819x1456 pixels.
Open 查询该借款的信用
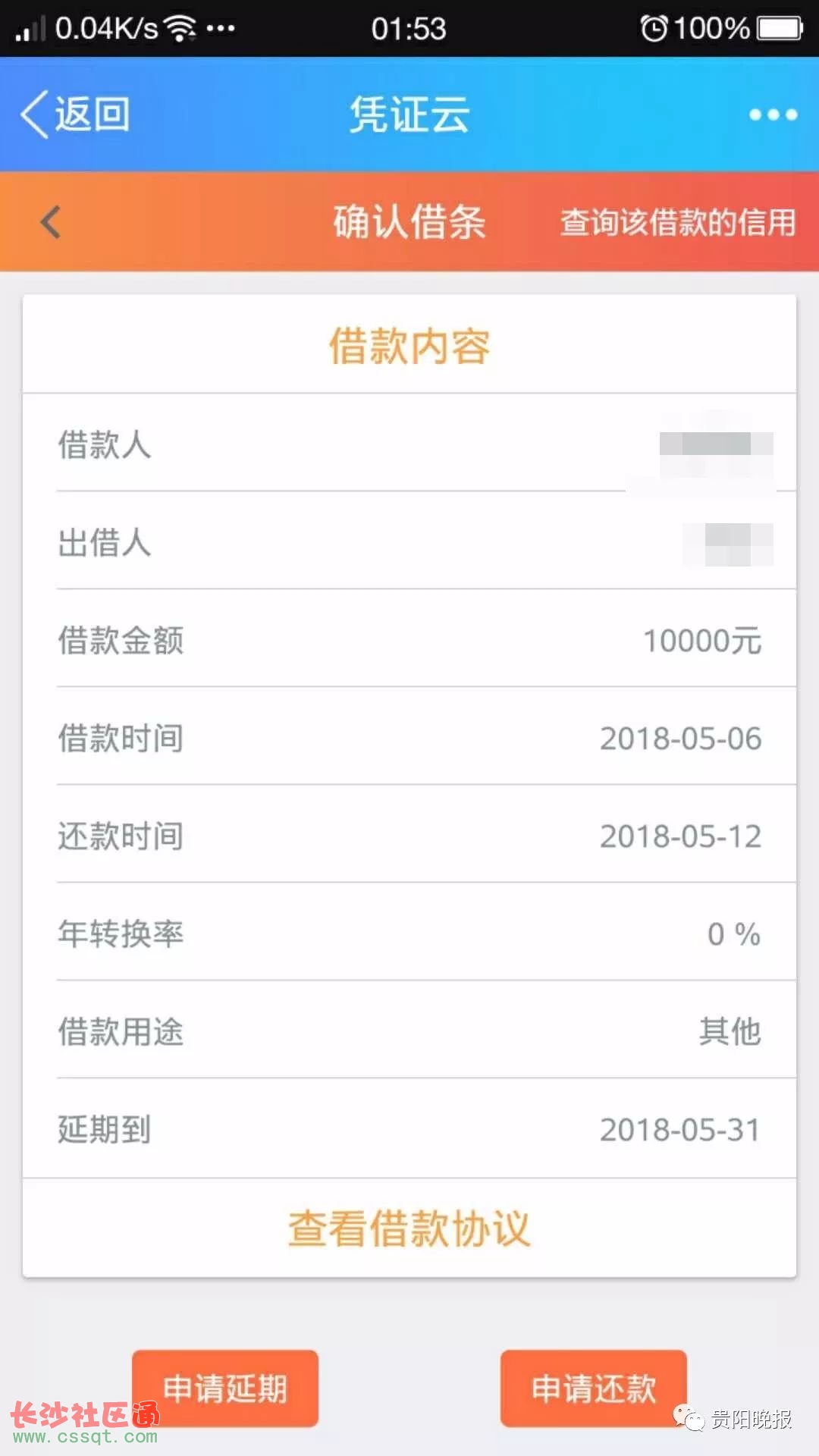tap(678, 222)
